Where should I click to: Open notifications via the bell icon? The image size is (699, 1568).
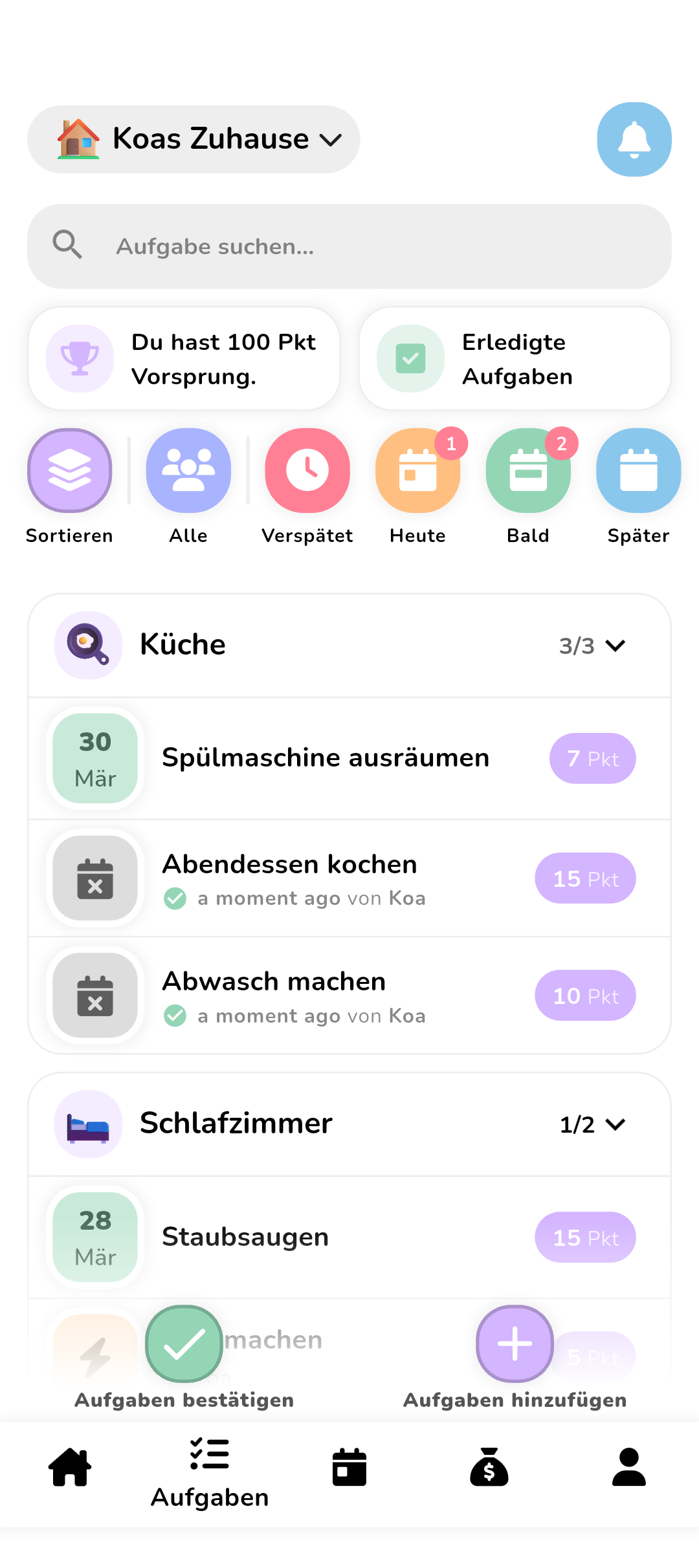click(634, 139)
